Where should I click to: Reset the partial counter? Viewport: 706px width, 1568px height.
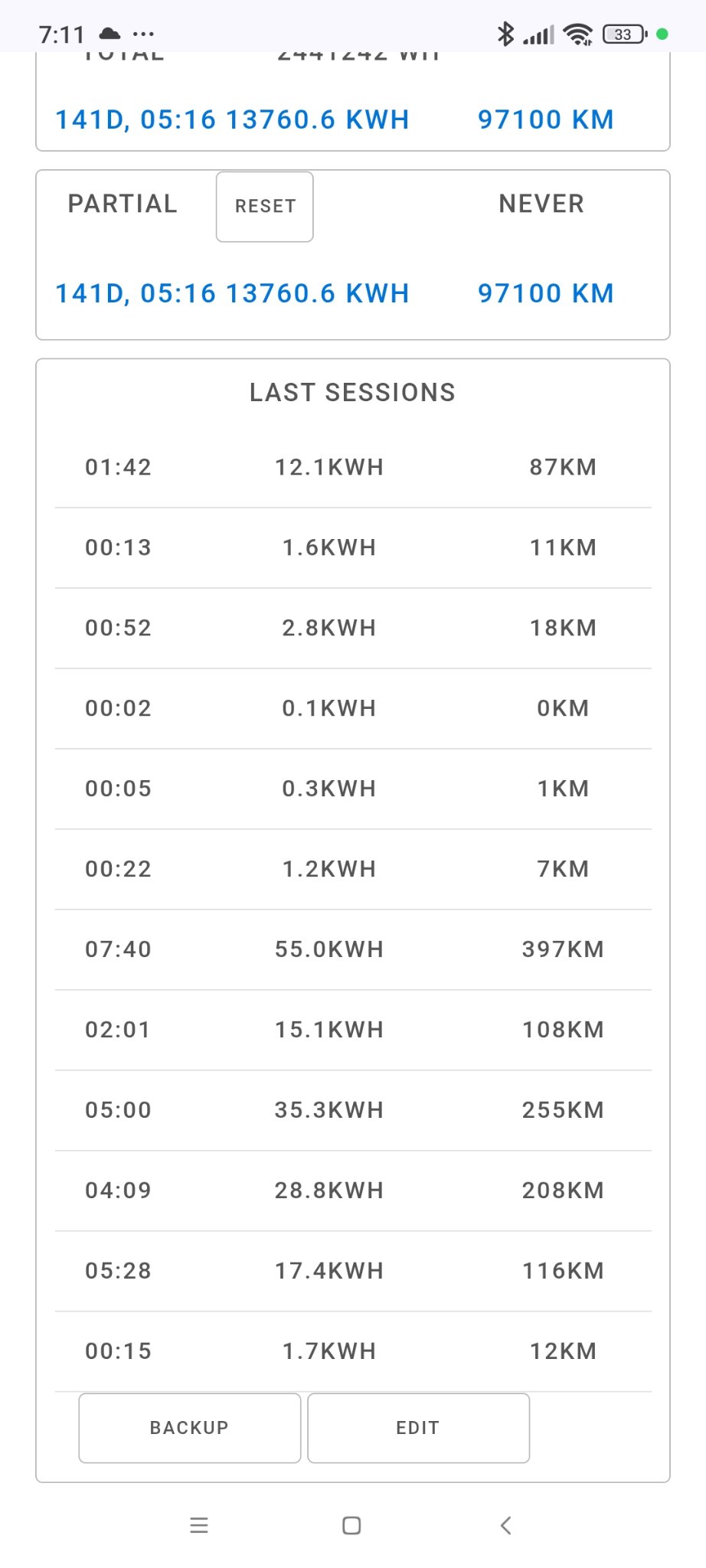265,207
